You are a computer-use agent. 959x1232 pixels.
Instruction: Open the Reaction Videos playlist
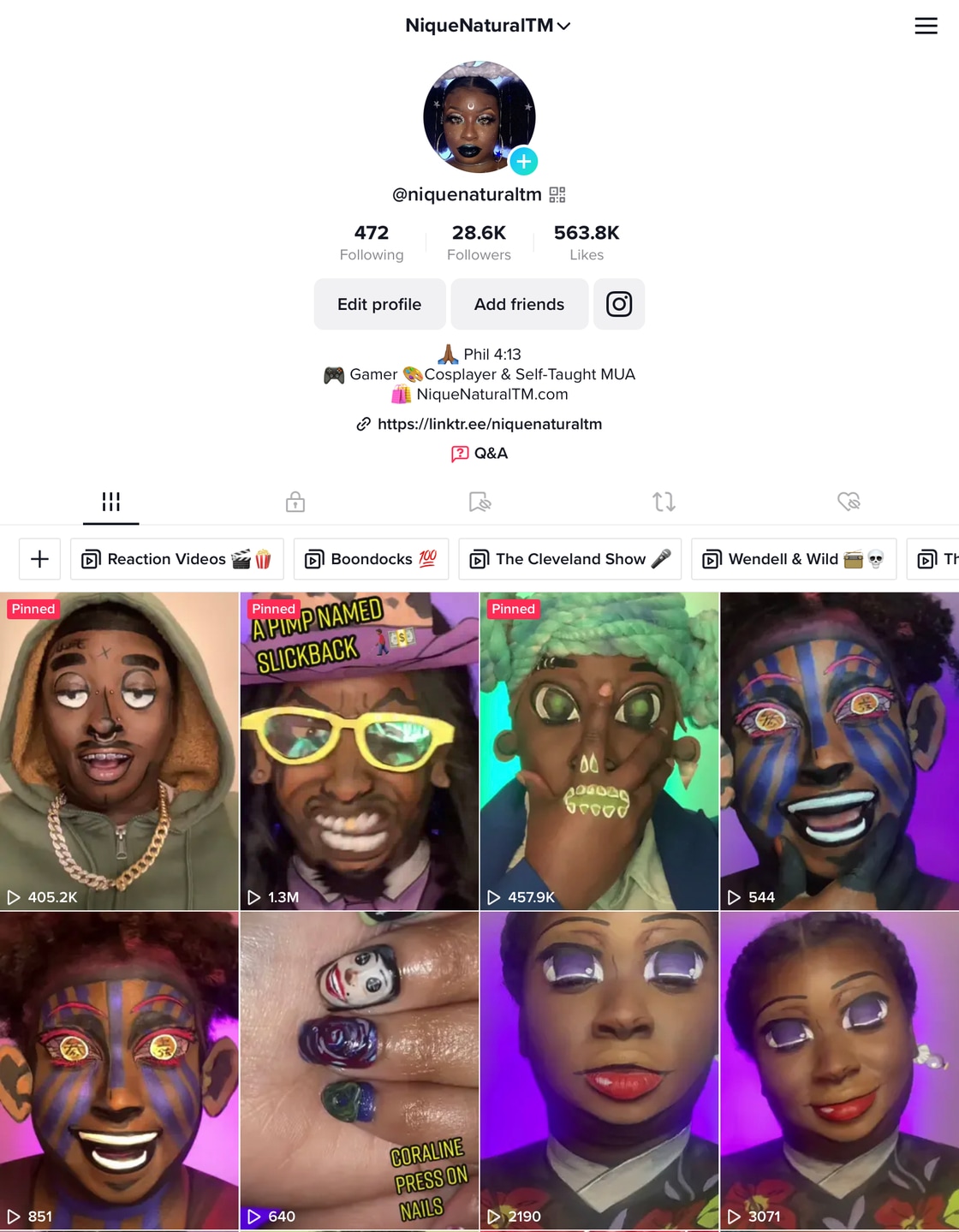tap(176, 559)
